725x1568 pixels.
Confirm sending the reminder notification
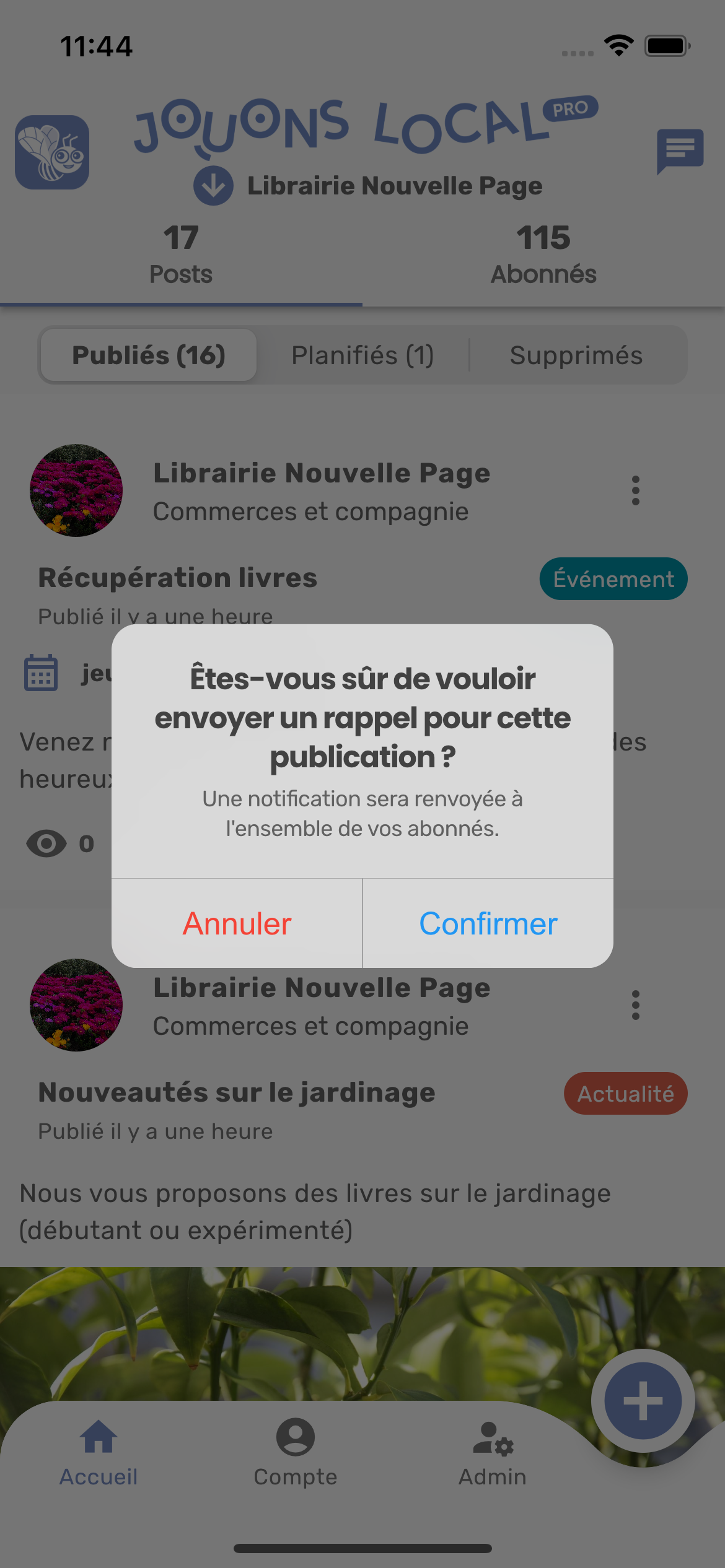(x=488, y=923)
